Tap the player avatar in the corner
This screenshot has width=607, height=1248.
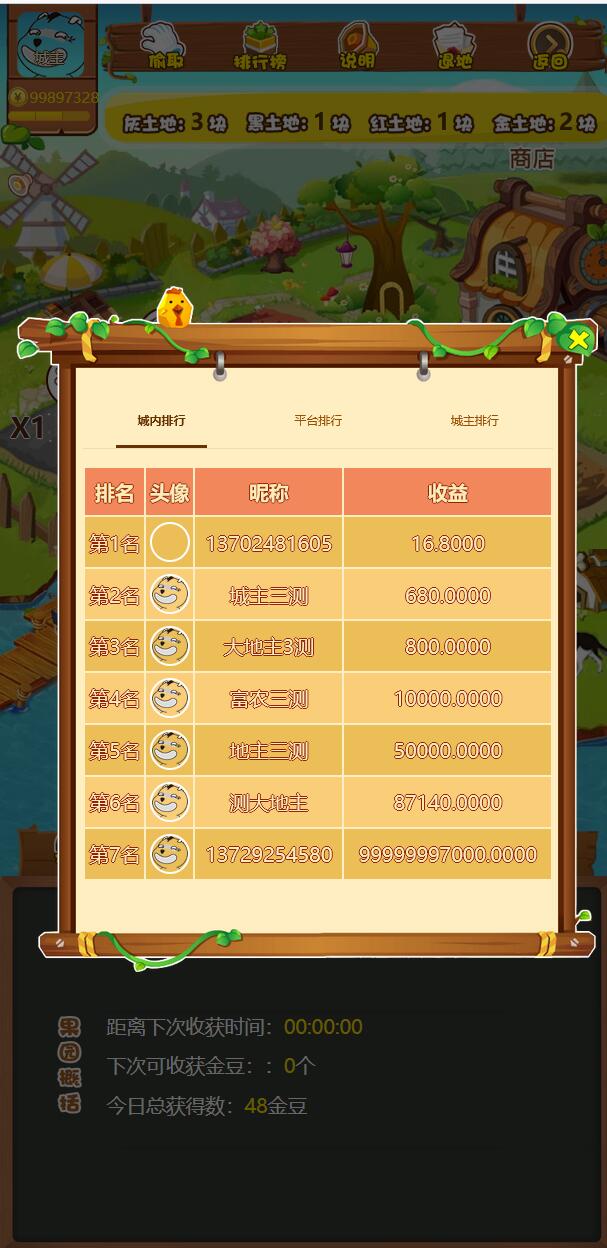pos(50,45)
